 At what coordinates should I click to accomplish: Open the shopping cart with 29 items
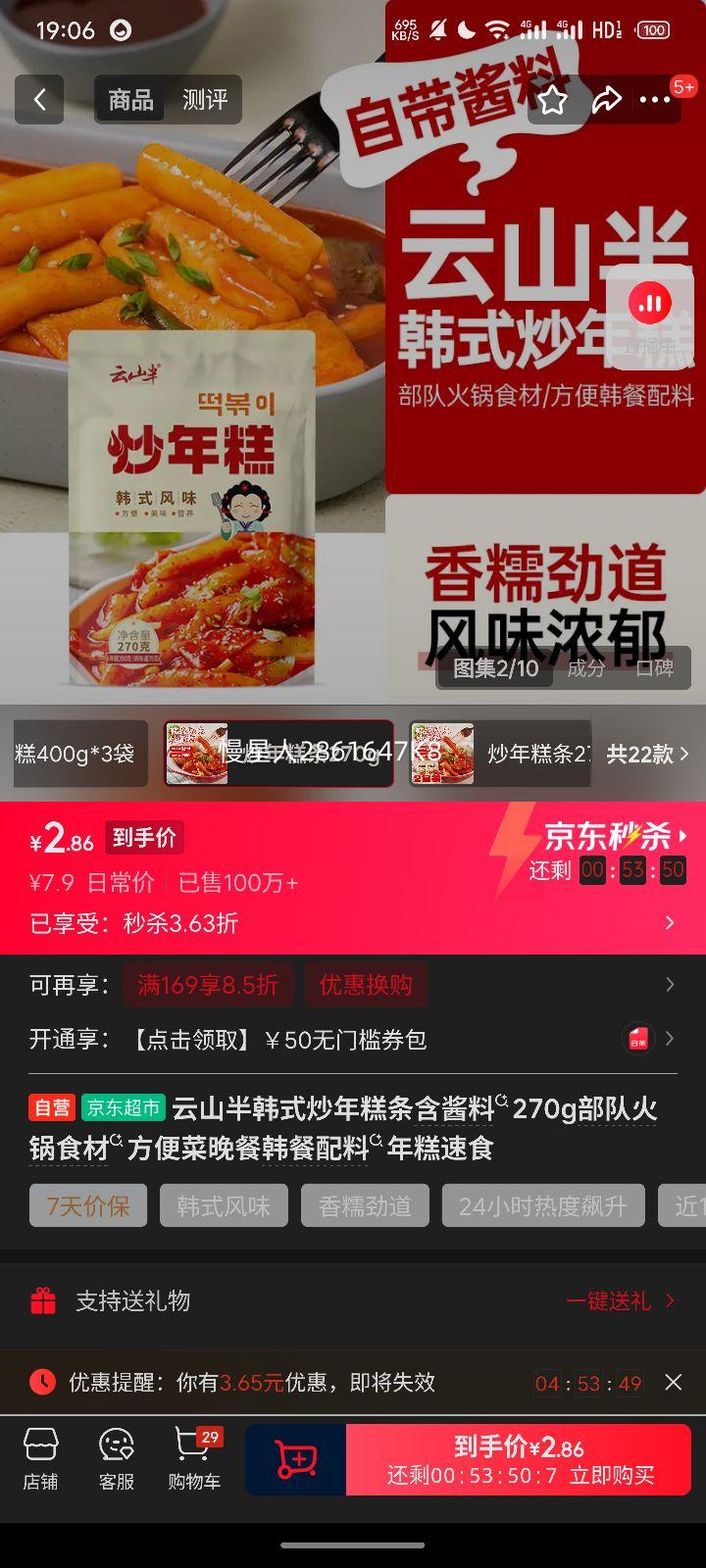192,1460
